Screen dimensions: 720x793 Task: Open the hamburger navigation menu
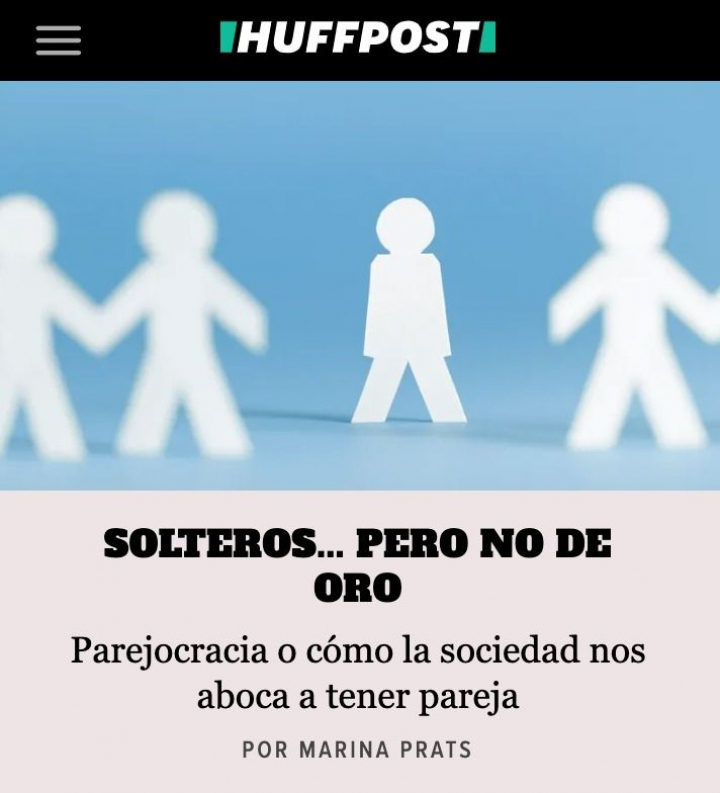[x=58, y=40]
